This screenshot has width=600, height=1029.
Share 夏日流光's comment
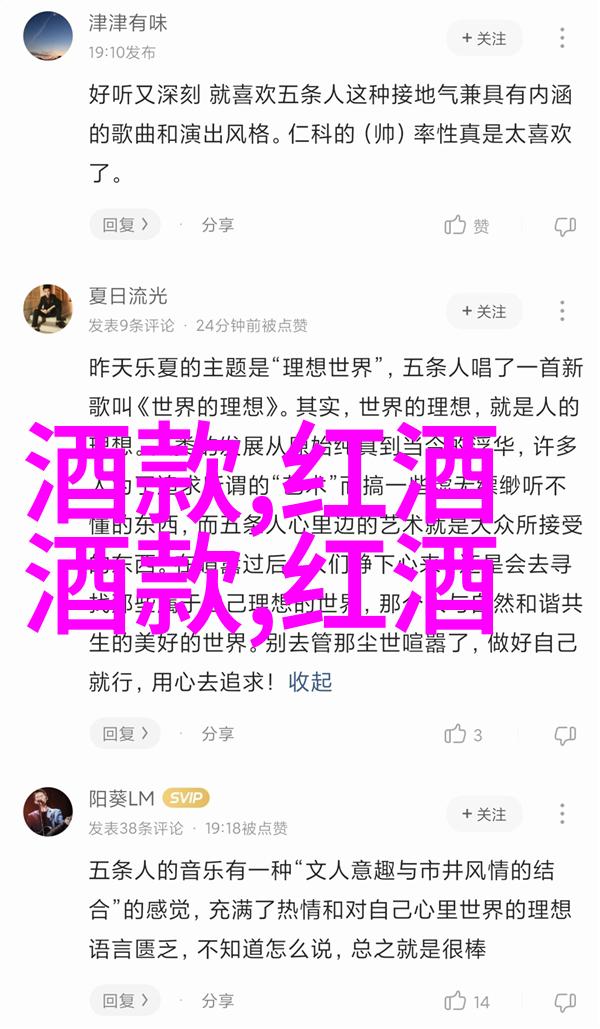[x=217, y=734]
